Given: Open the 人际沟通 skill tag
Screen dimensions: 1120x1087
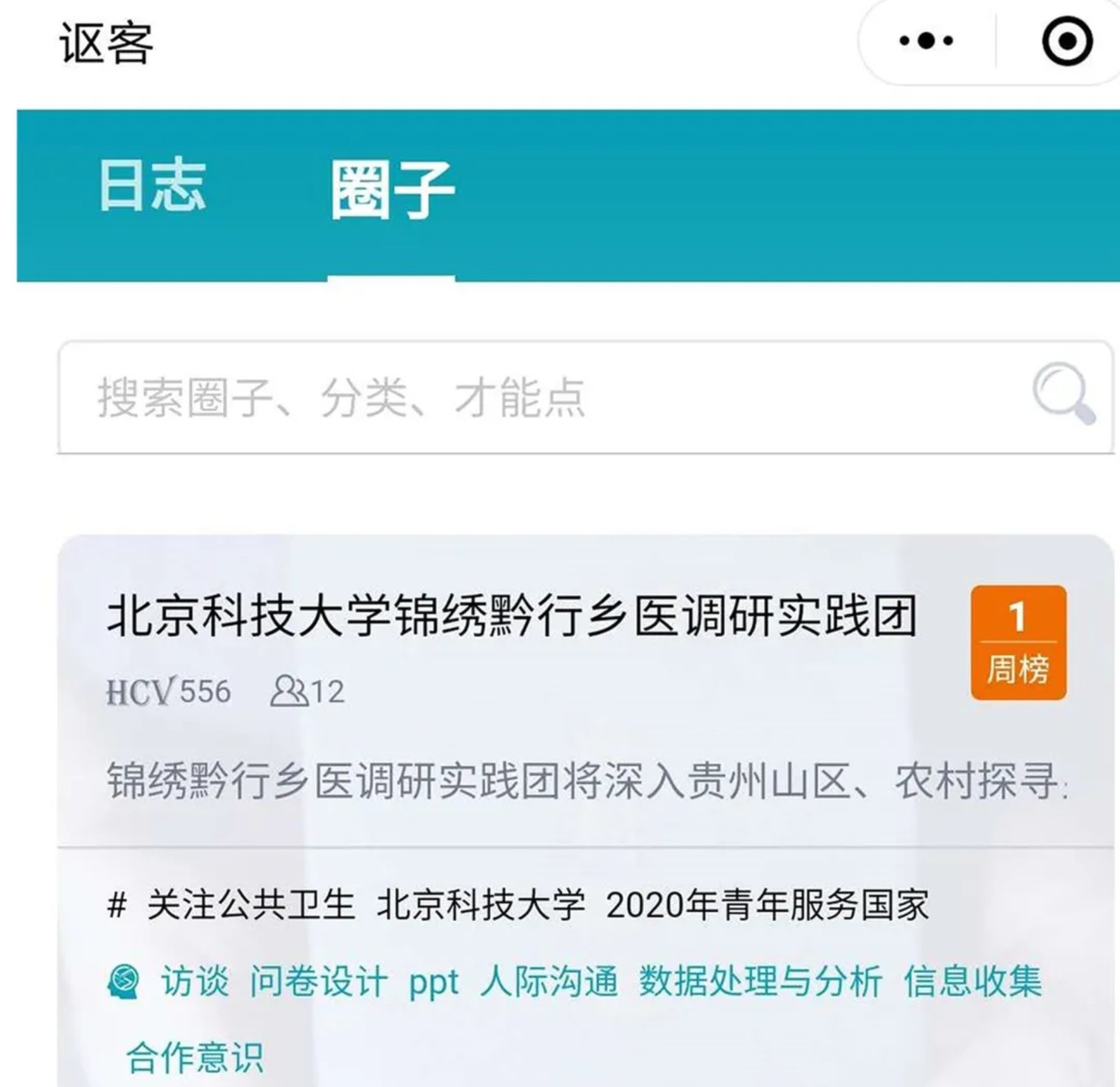Looking at the screenshot, I should pyautogui.click(x=549, y=981).
